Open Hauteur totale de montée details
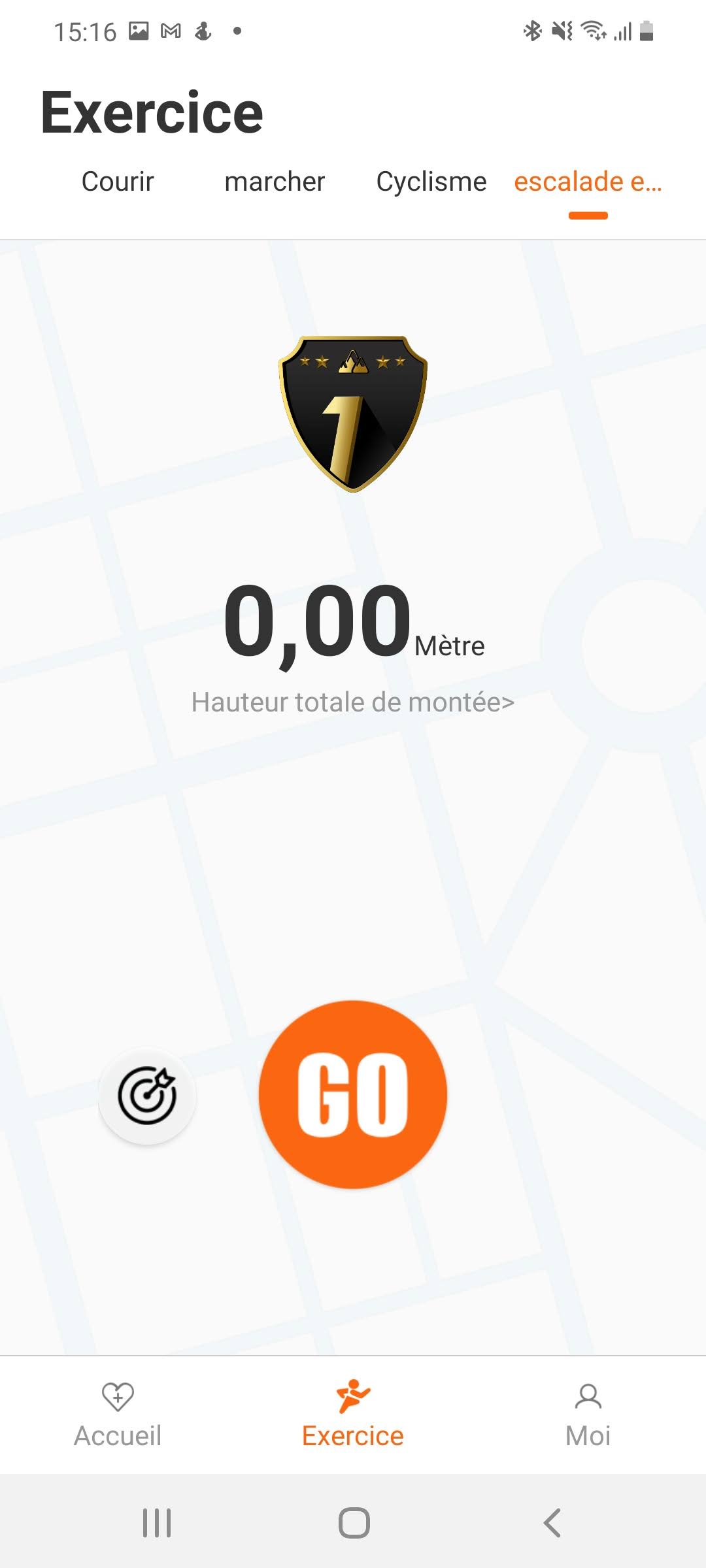Image resolution: width=706 pixels, height=1568 pixels. click(x=353, y=702)
